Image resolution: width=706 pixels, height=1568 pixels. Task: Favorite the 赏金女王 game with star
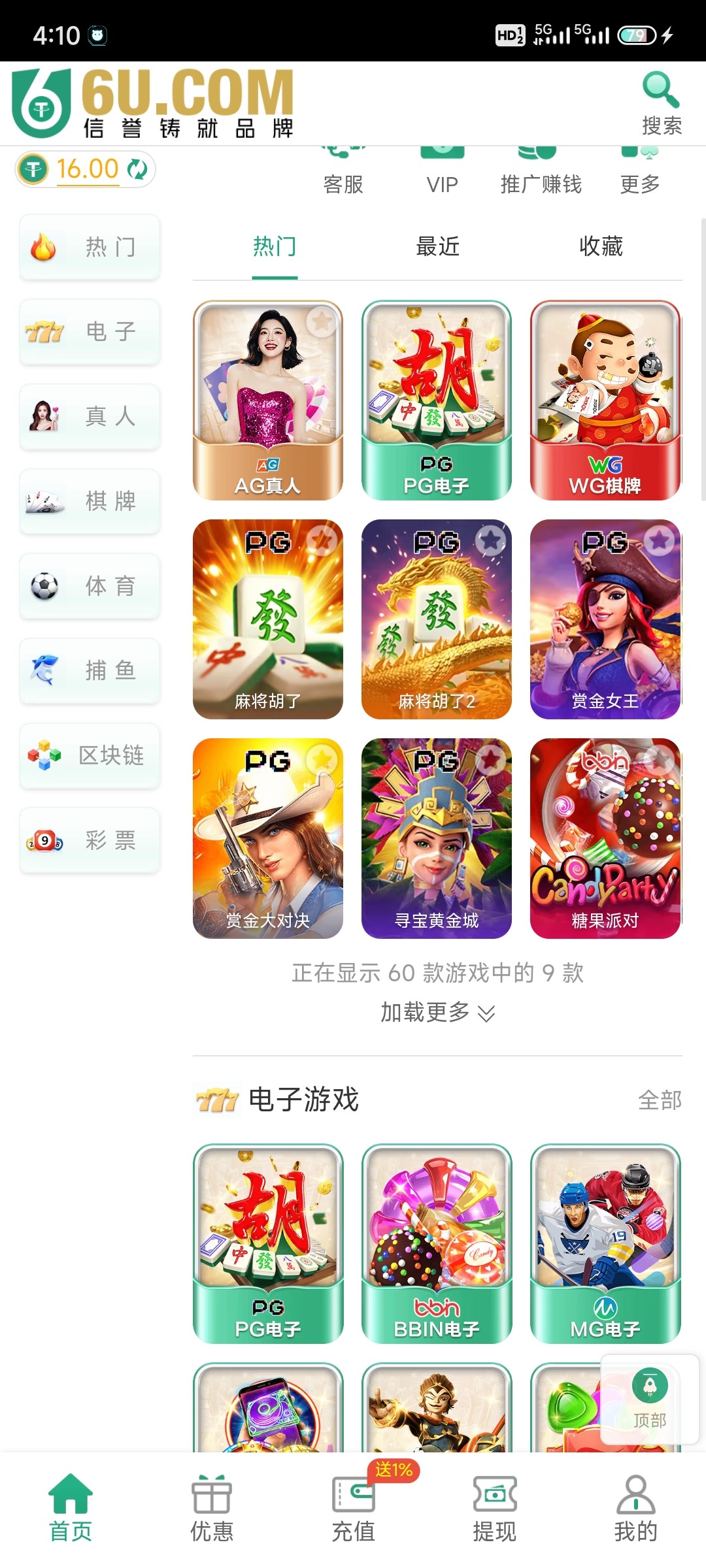point(660,541)
